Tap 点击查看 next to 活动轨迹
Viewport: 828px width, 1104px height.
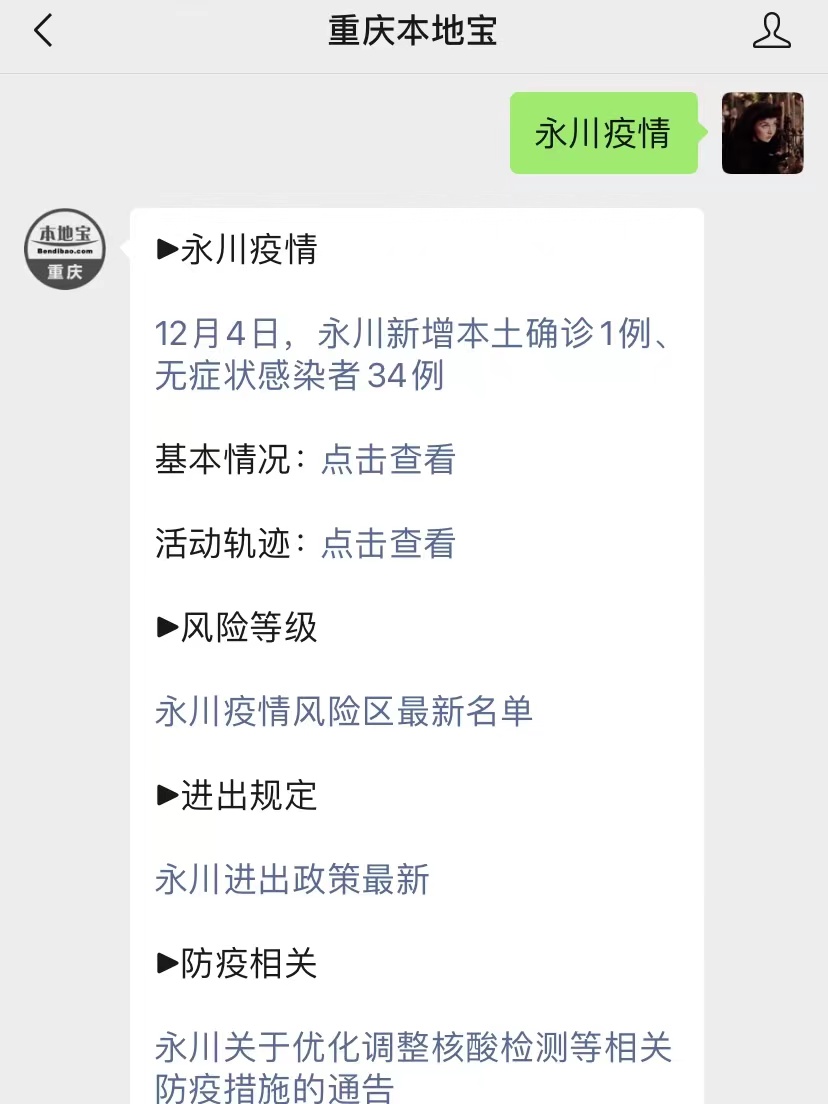[x=388, y=544]
